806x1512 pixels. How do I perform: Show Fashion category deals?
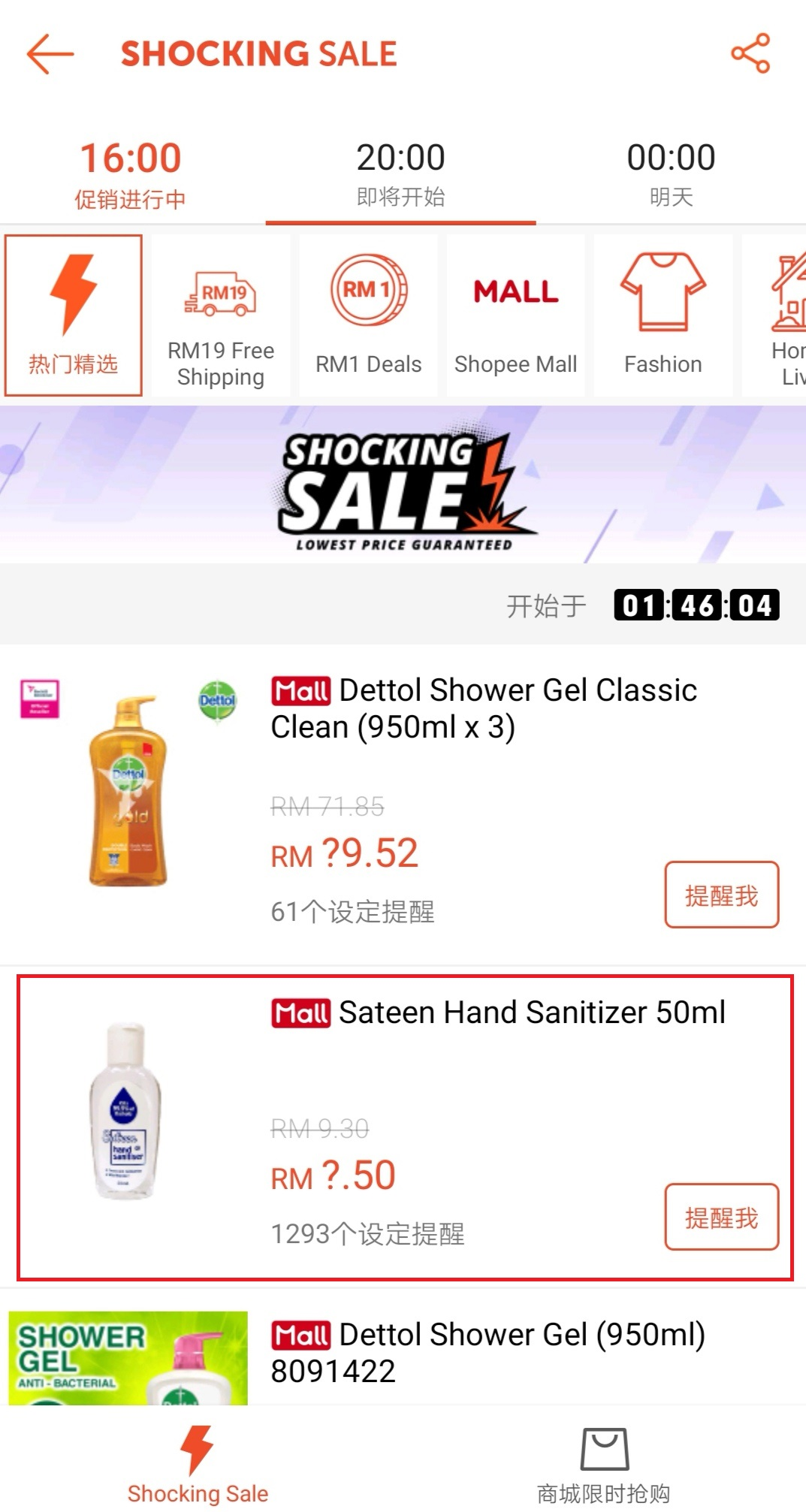(x=663, y=315)
